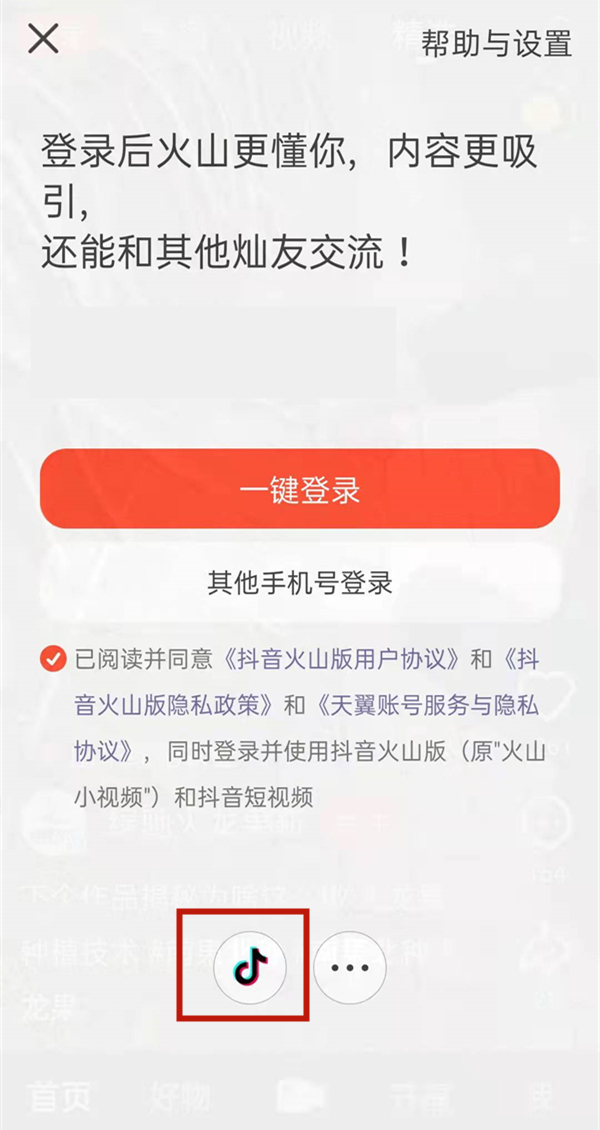The image size is (600, 1130).
Task: Open 《天翼账号服务与隐私协议》 link
Action: 424,706
